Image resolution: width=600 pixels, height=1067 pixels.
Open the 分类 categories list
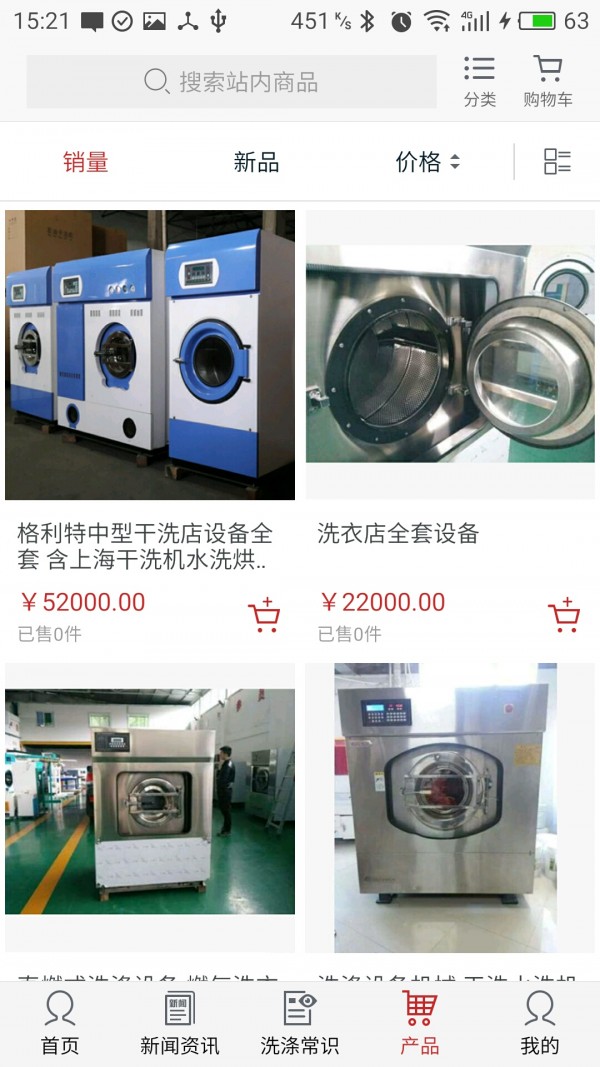pyautogui.click(x=480, y=81)
